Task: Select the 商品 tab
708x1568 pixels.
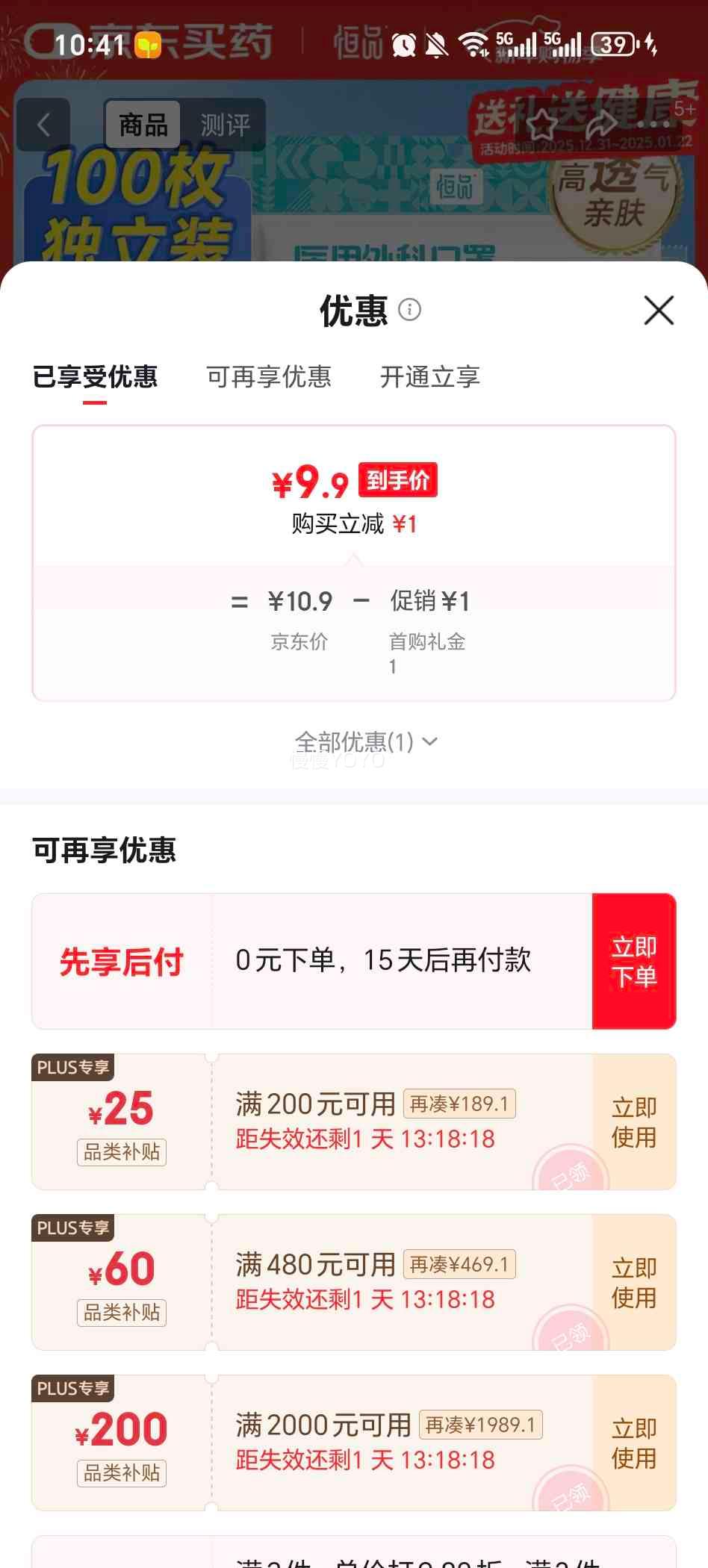Action: point(143,125)
